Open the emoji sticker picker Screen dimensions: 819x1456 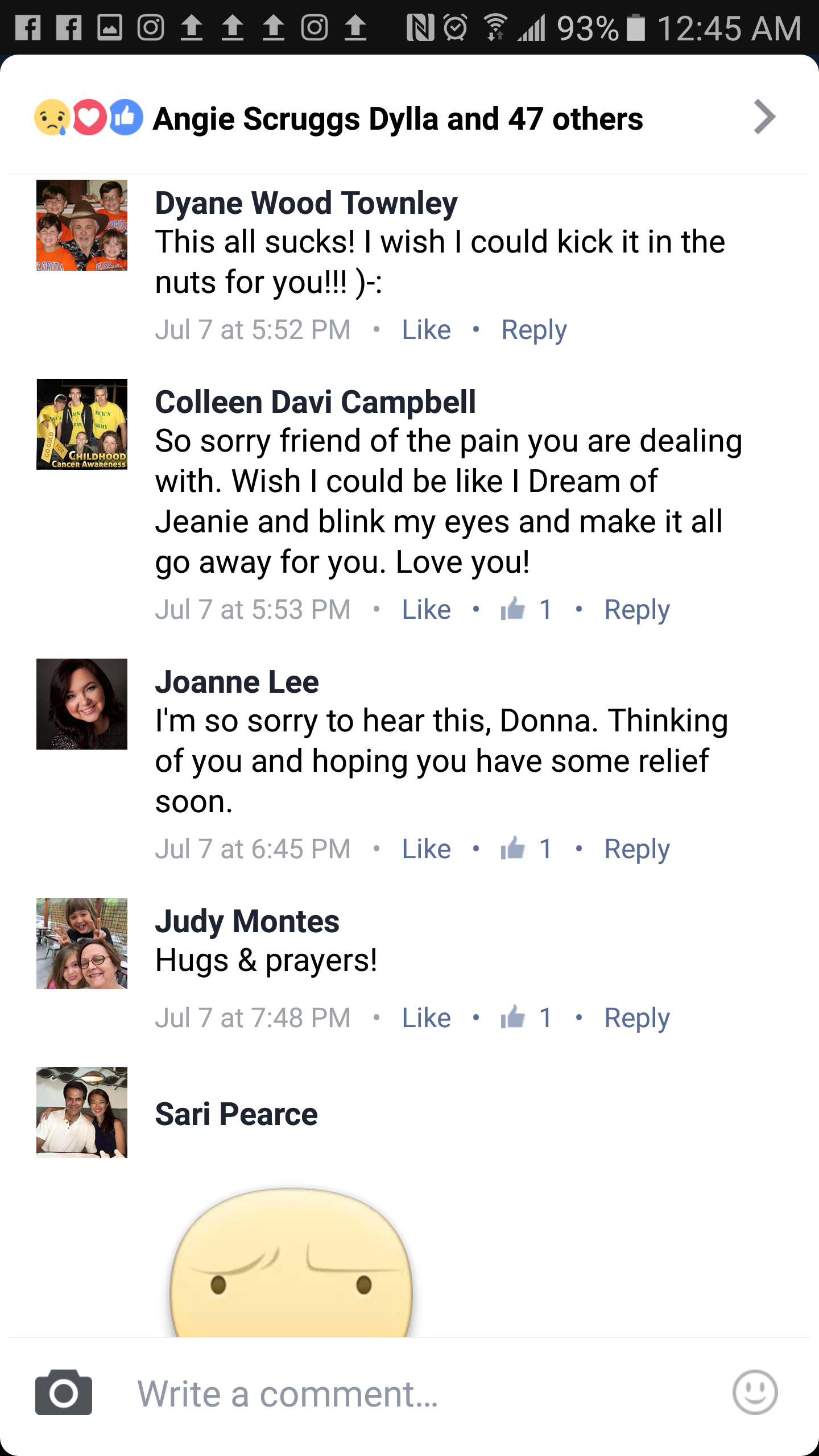pos(755,1392)
